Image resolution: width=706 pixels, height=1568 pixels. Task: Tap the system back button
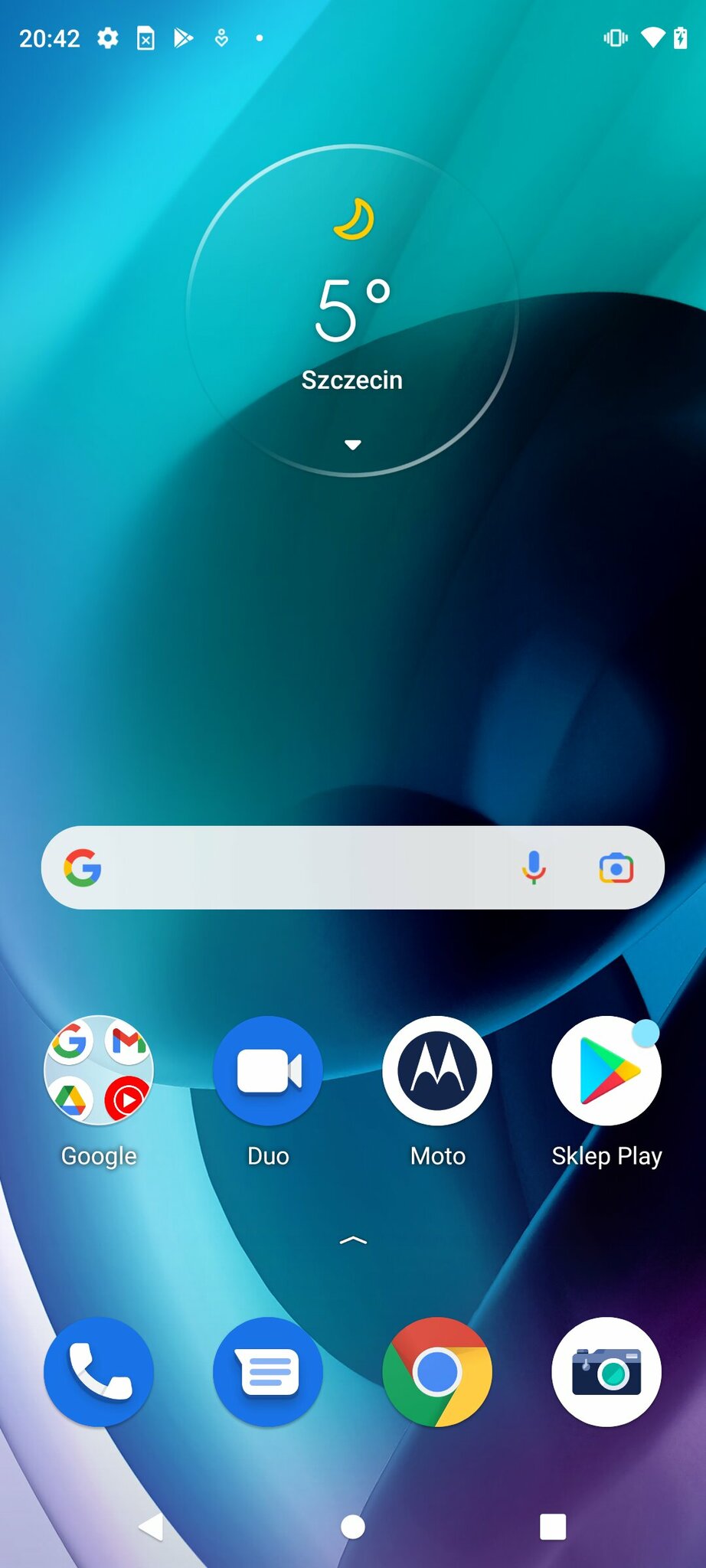(152, 1527)
